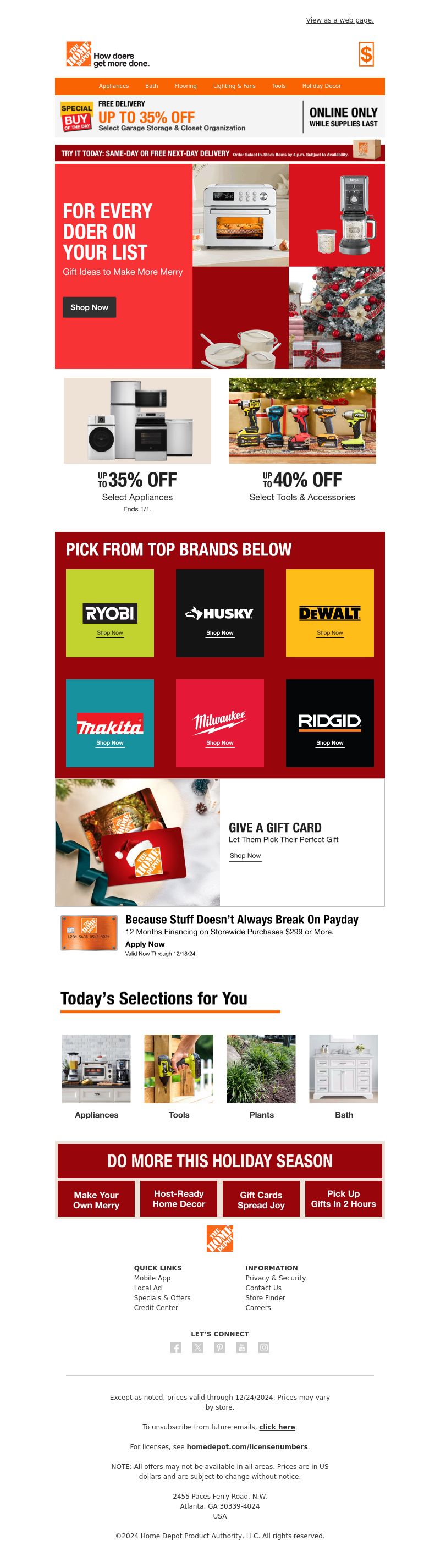The height and width of the screenshot is (1568, 440).
Task: Visit the Pinterest social icon
Action: [219, 1347]
